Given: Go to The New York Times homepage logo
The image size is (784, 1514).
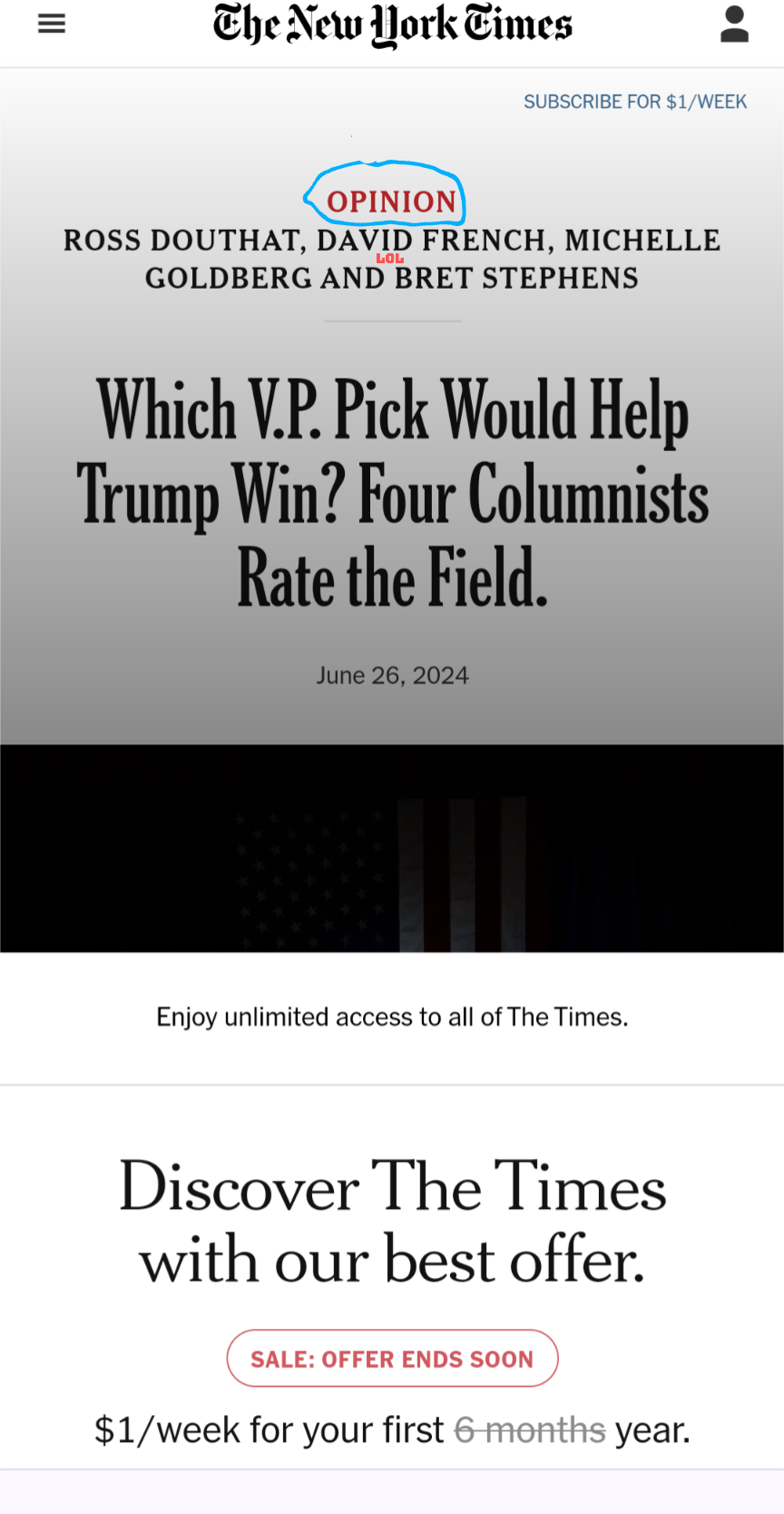Looking at the screenshot, I should coord(393,25).
